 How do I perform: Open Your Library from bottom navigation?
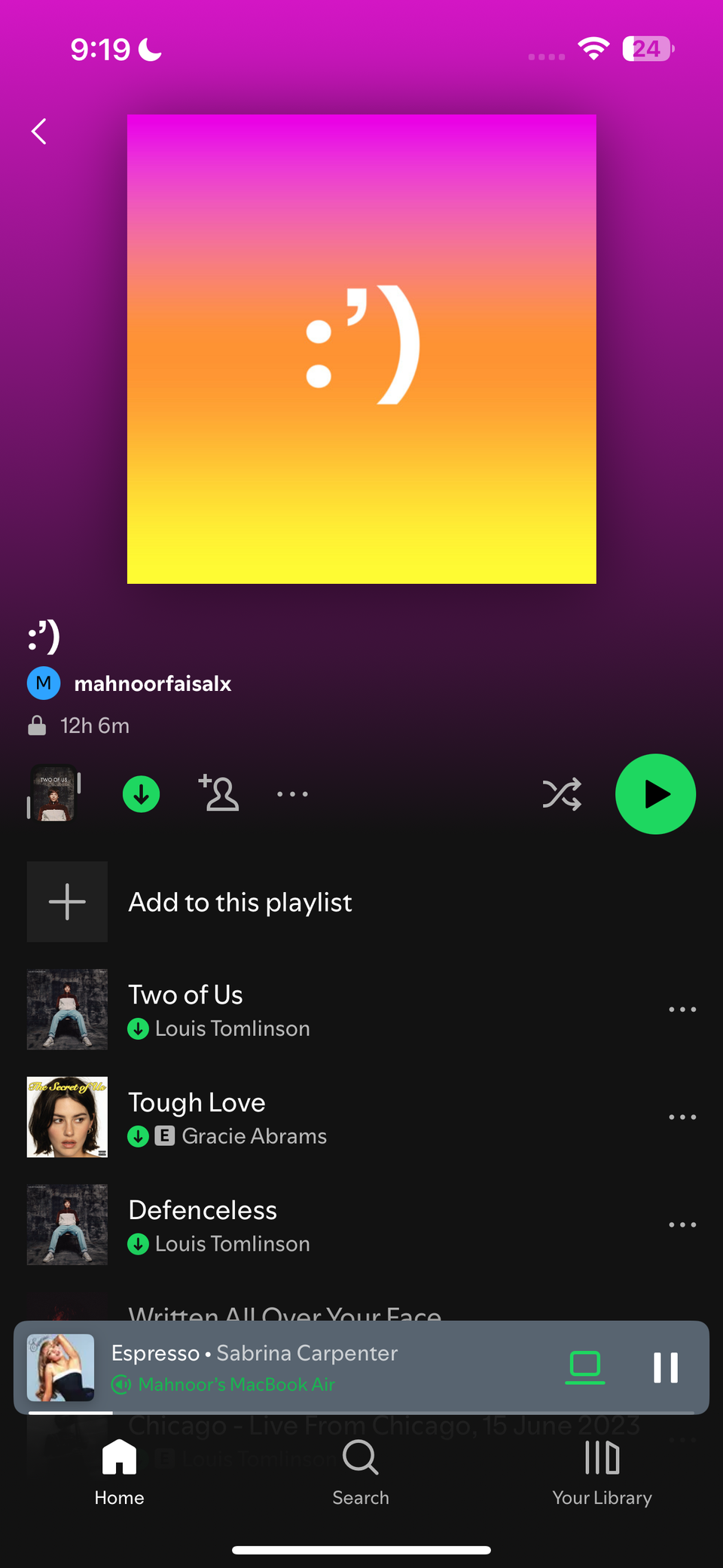pos(602,1471)
